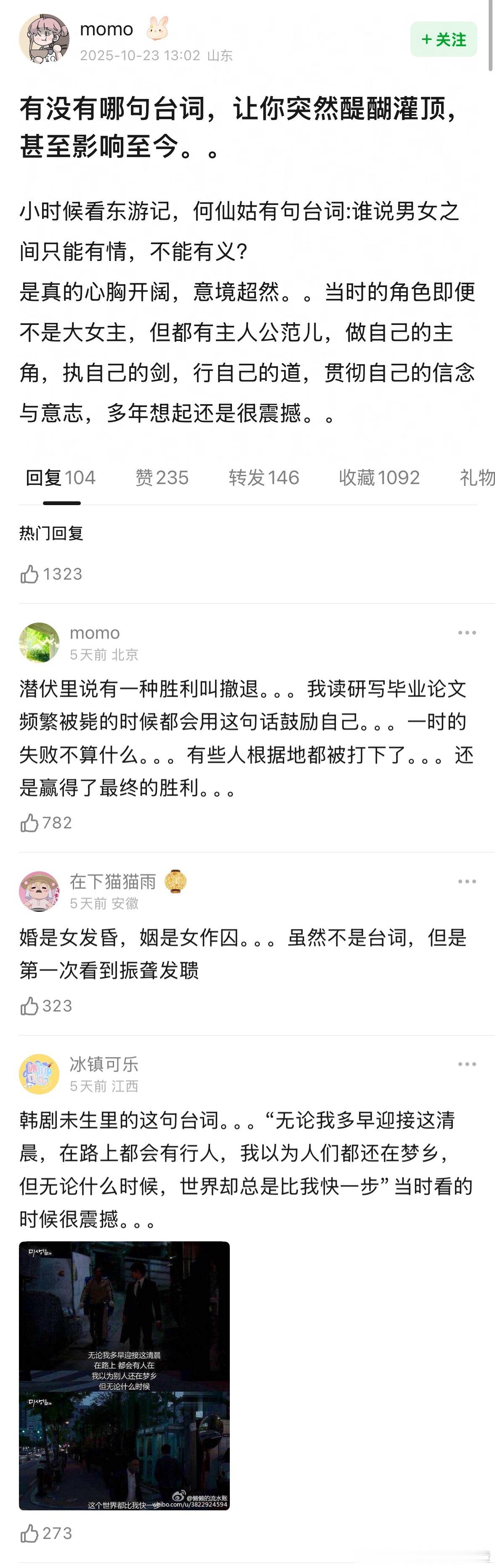Screen dimensions: 495x1568
Task: Open 冰镇可乐's profile avatar
Action: pyautogui.click(x=40, y=1074)
